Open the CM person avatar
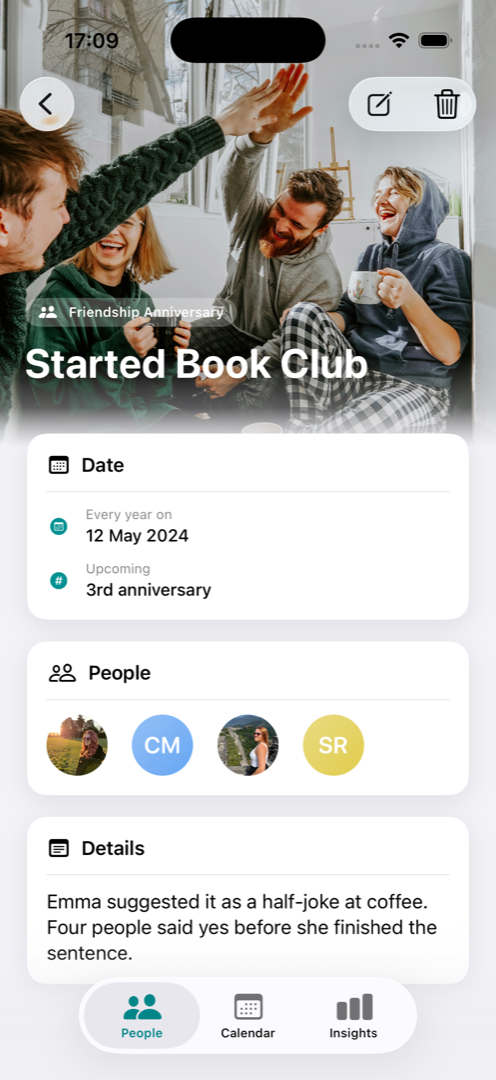496x1080 pixels. click(163, 745)
